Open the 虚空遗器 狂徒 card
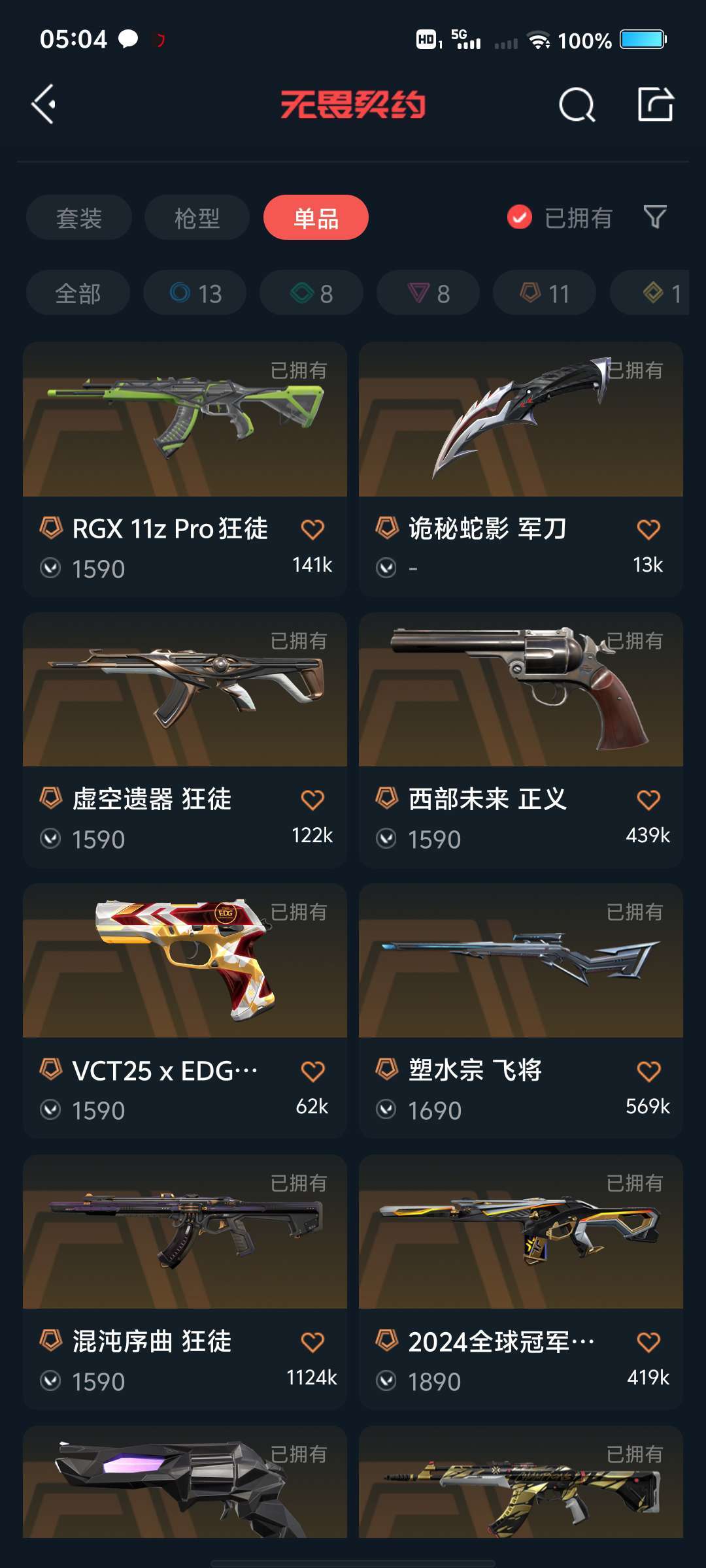This screenshot has width=706, height=1568. [185, 740]
